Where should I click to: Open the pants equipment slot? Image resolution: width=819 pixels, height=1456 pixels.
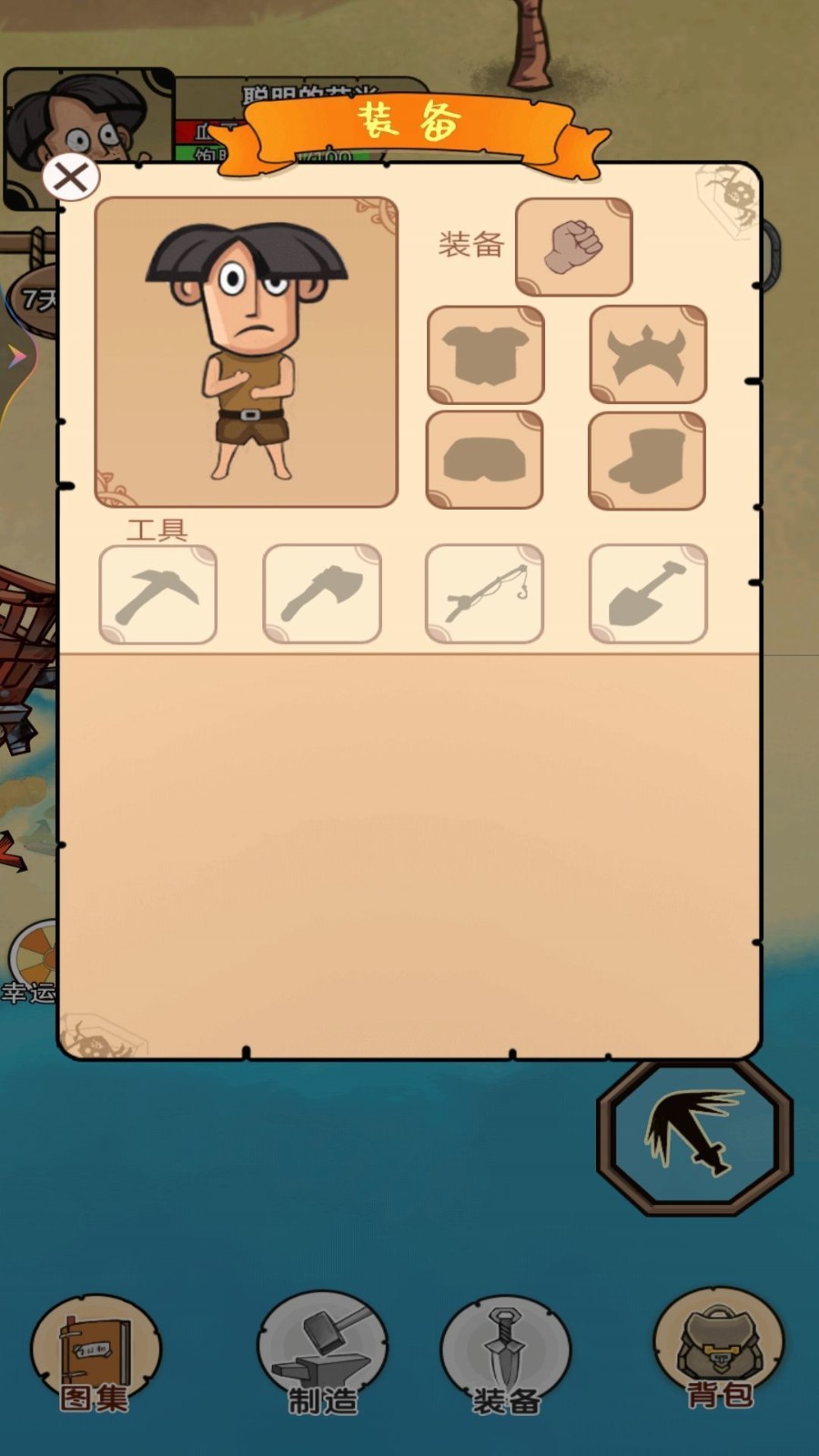pos(484,460)
